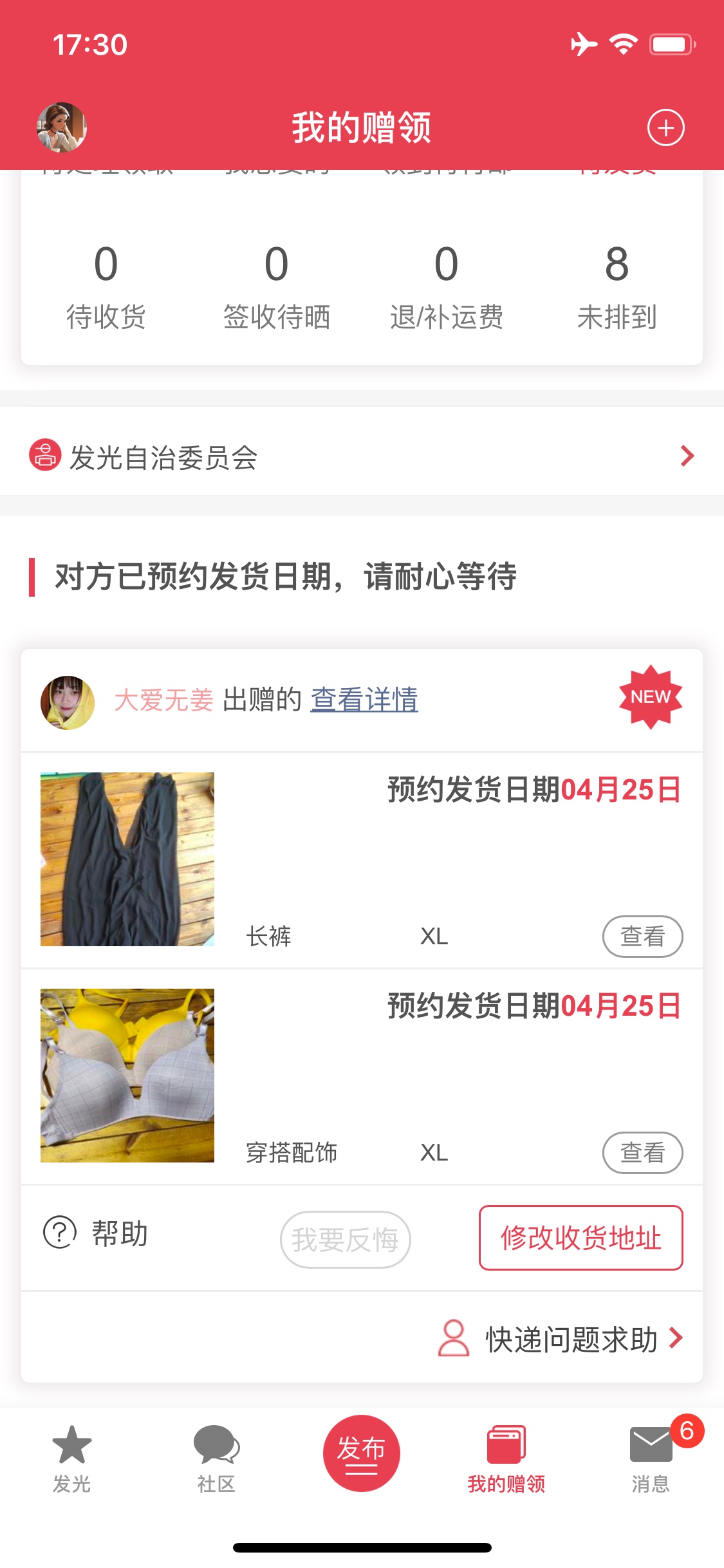The width and height of the screenshot is (724, 1568).
Task: Tap 查看 for the 长裤 item
Action: click(642, 937)
